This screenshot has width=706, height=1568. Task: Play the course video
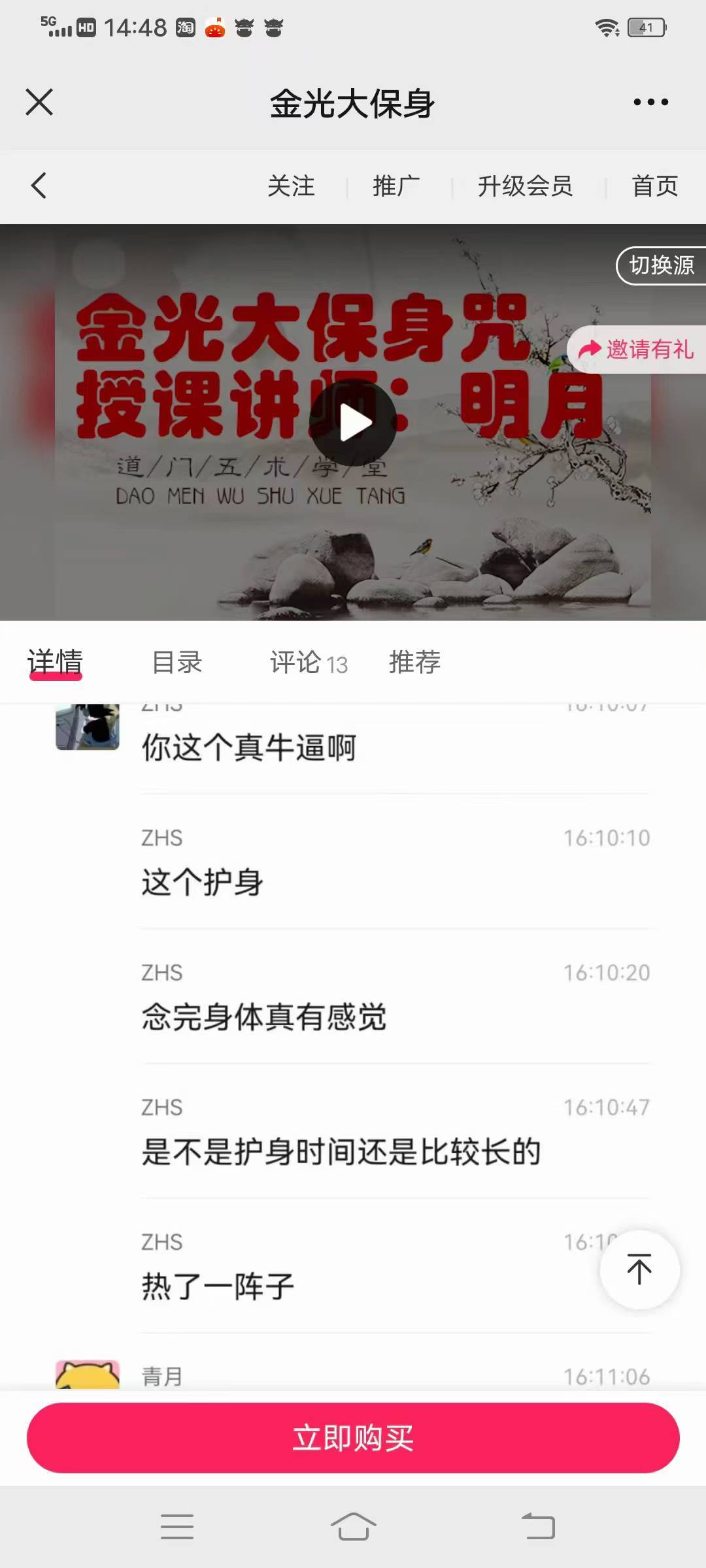tap(353, 423)
